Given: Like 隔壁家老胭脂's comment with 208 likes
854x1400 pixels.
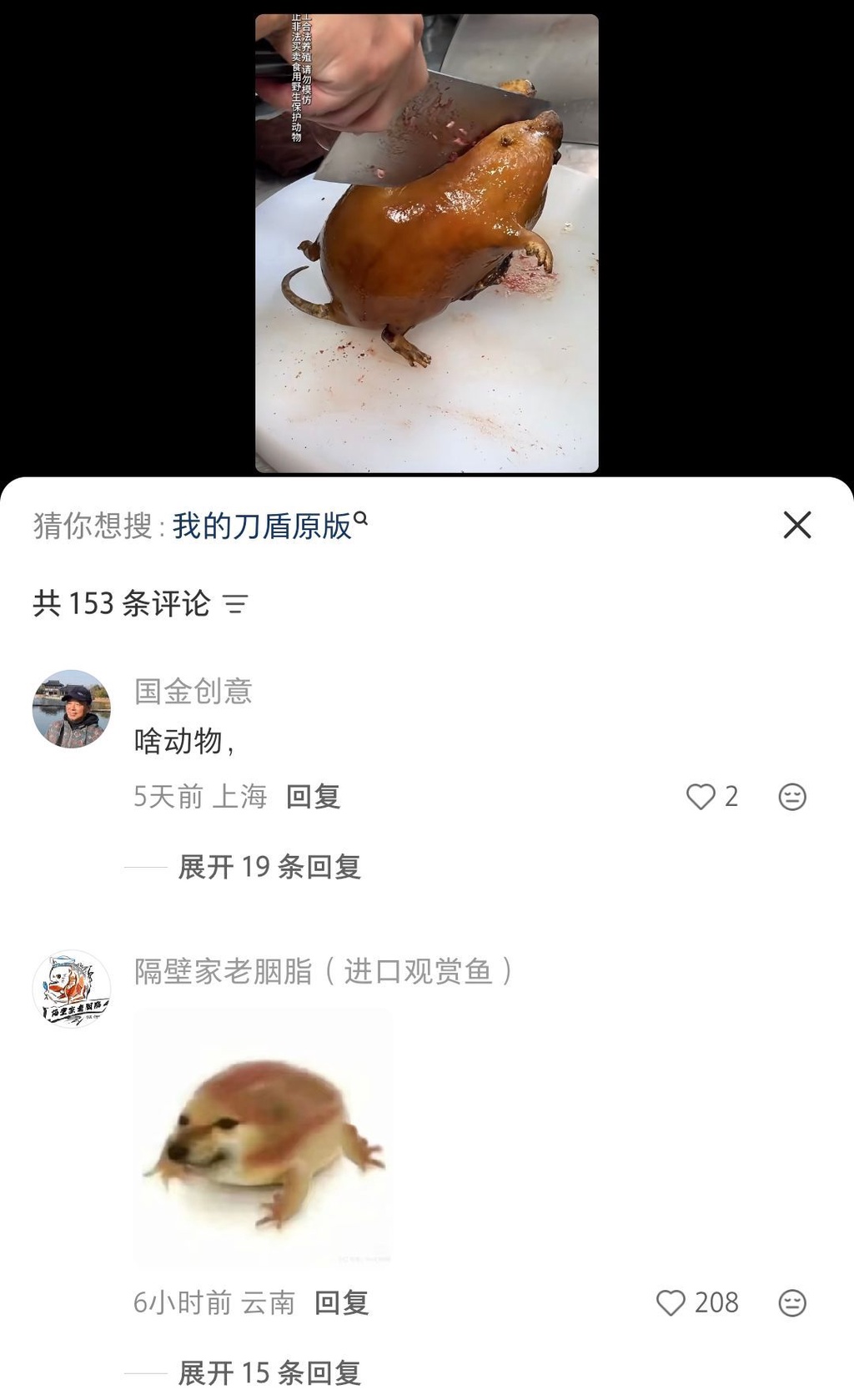Looking at the screenshot, I should coord(671,1302).
